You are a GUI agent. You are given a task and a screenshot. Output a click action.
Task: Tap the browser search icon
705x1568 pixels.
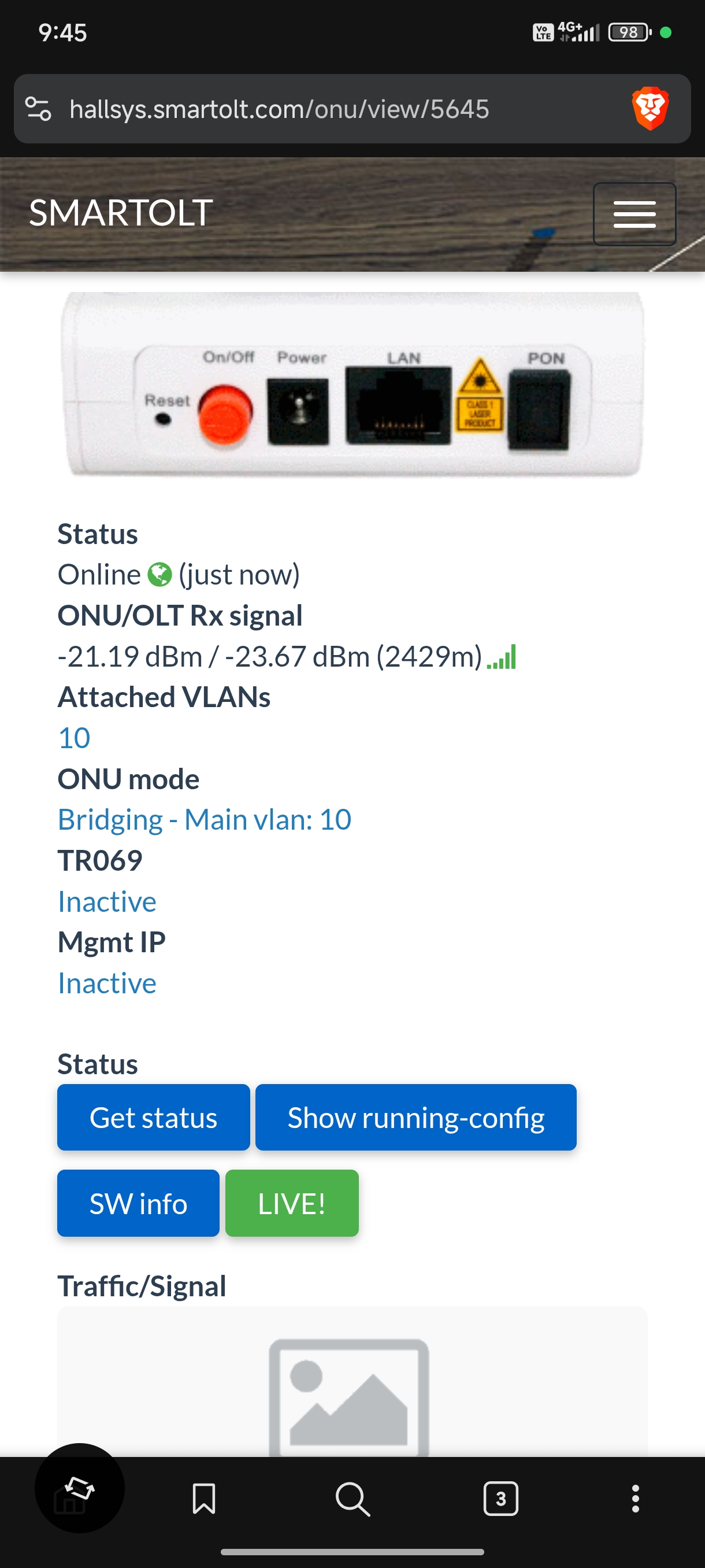point(352,1498)
